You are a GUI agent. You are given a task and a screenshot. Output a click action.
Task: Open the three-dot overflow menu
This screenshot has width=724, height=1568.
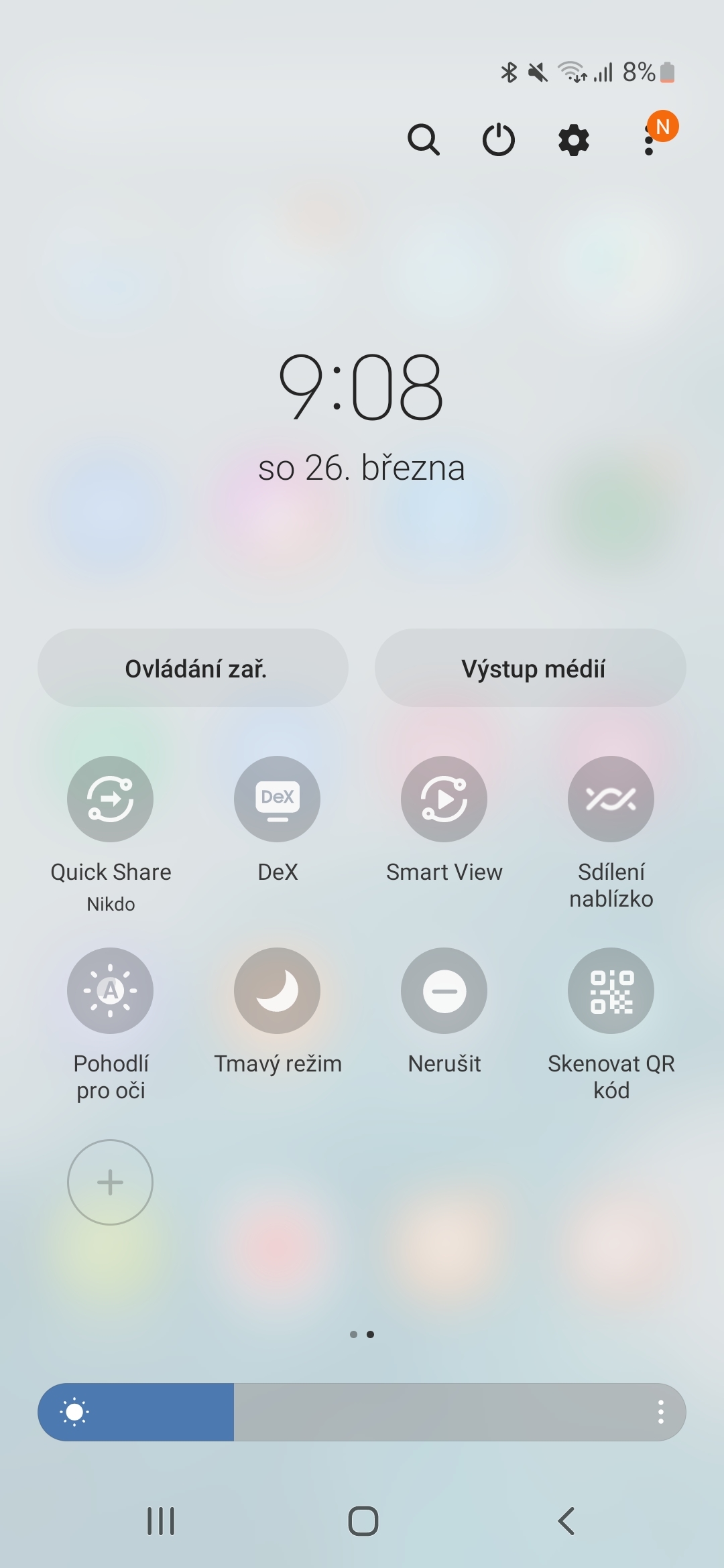(649, 141)
